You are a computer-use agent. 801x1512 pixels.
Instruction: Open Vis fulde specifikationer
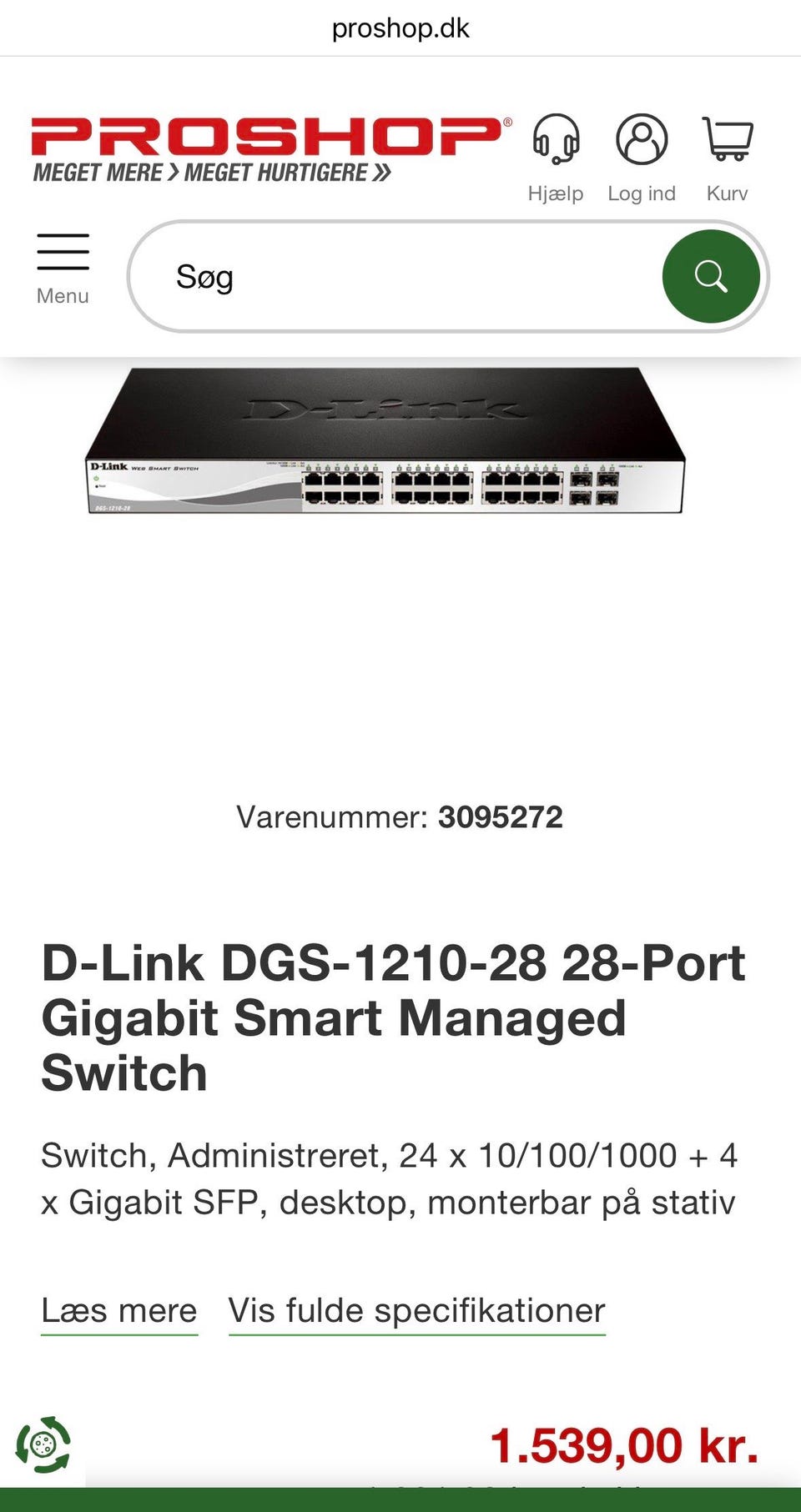417,1311
